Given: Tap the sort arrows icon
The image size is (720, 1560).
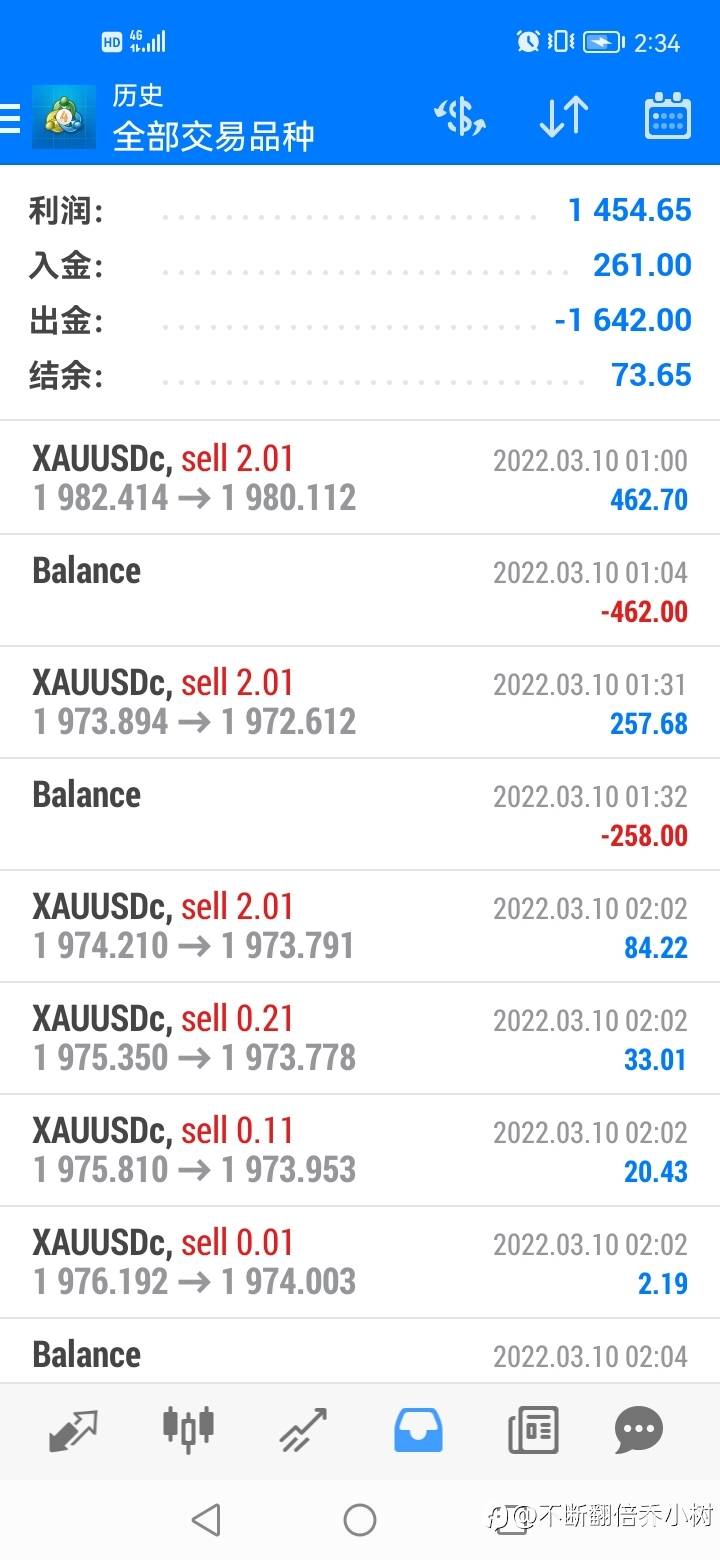Looking at the screenshot, I should (x=564, y=118).
